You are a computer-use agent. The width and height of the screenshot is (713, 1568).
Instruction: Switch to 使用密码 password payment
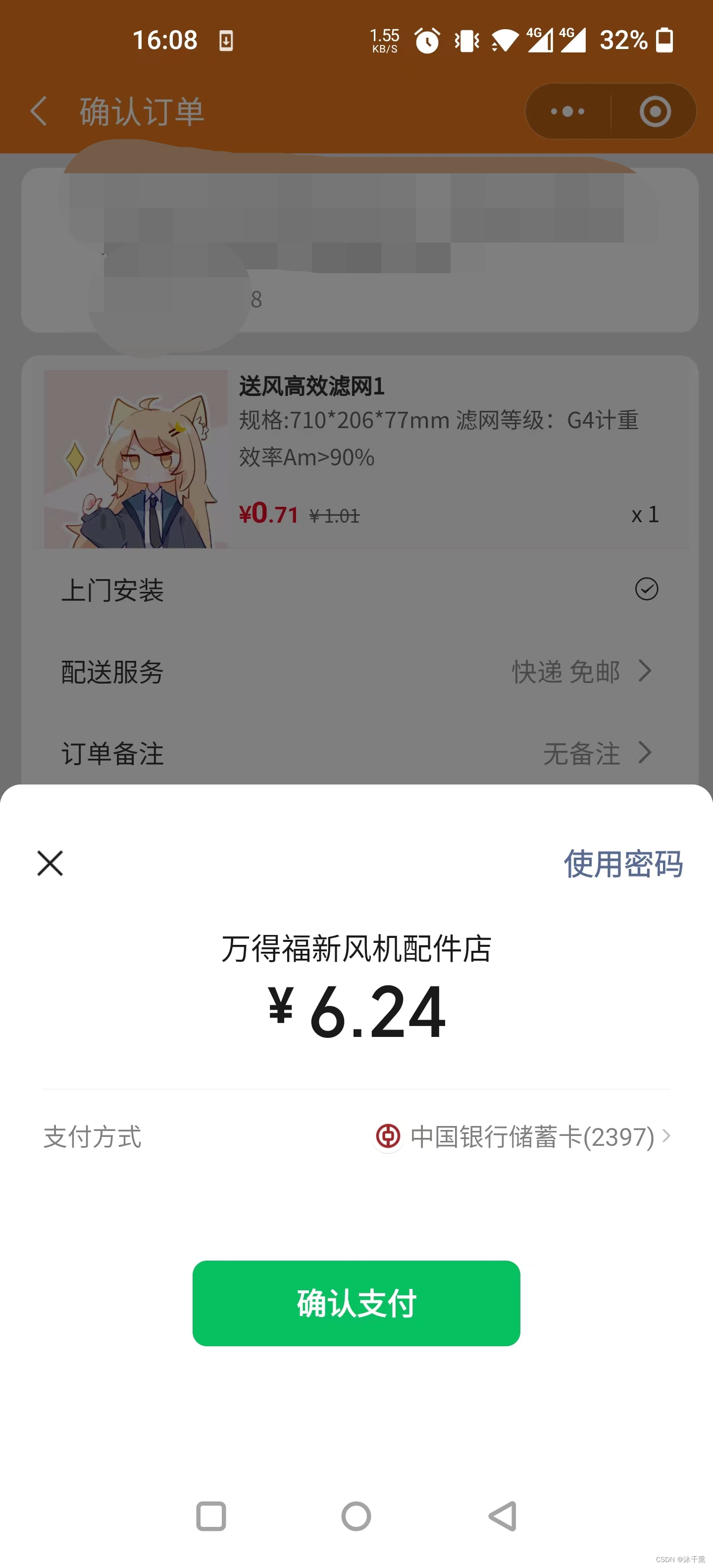(x=622, y=863)
